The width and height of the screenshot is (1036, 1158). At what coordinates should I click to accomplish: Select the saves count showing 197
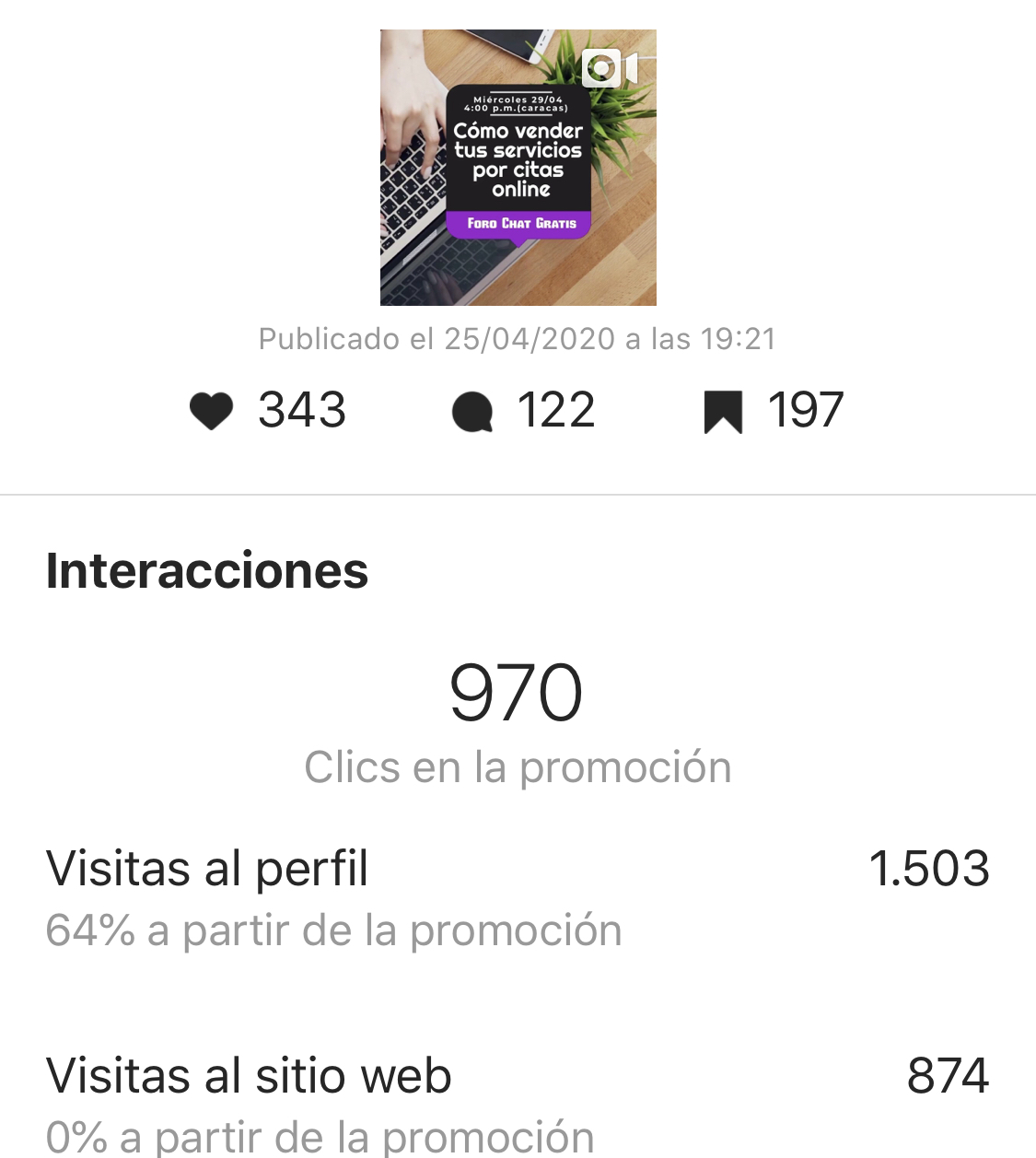point(805,412)
